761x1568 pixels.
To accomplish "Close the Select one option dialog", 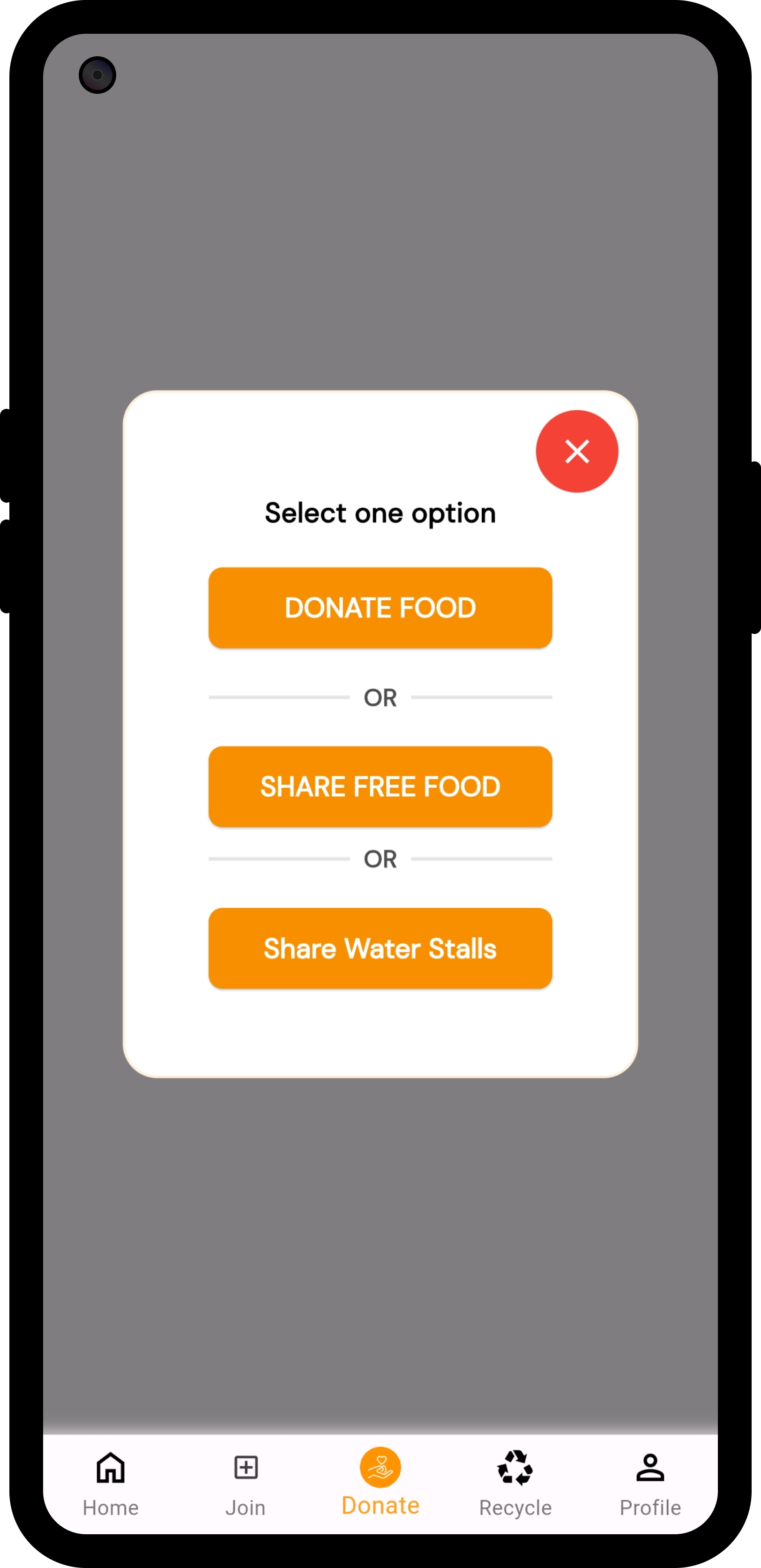I will point(576,451).
